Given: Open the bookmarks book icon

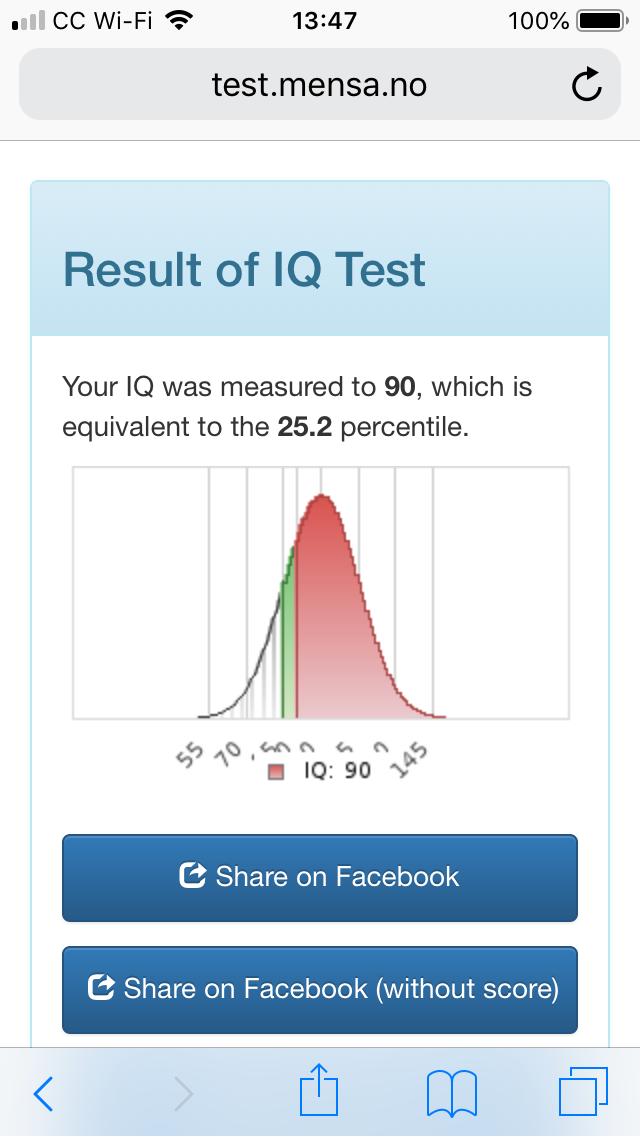Looking at the screenshot, I should 452,1093.
